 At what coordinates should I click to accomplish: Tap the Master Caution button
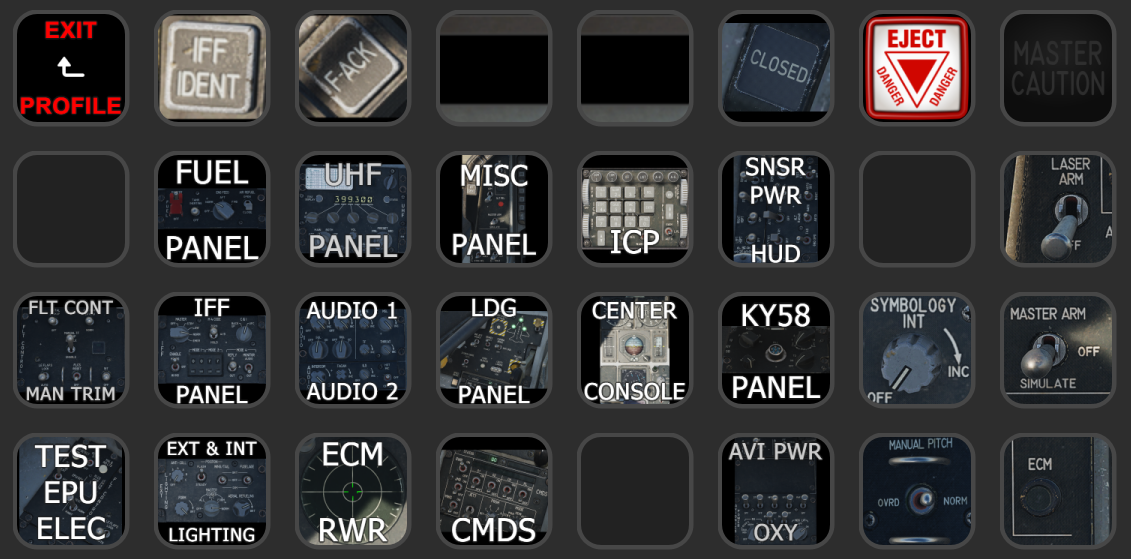(x=1058, y=68)
